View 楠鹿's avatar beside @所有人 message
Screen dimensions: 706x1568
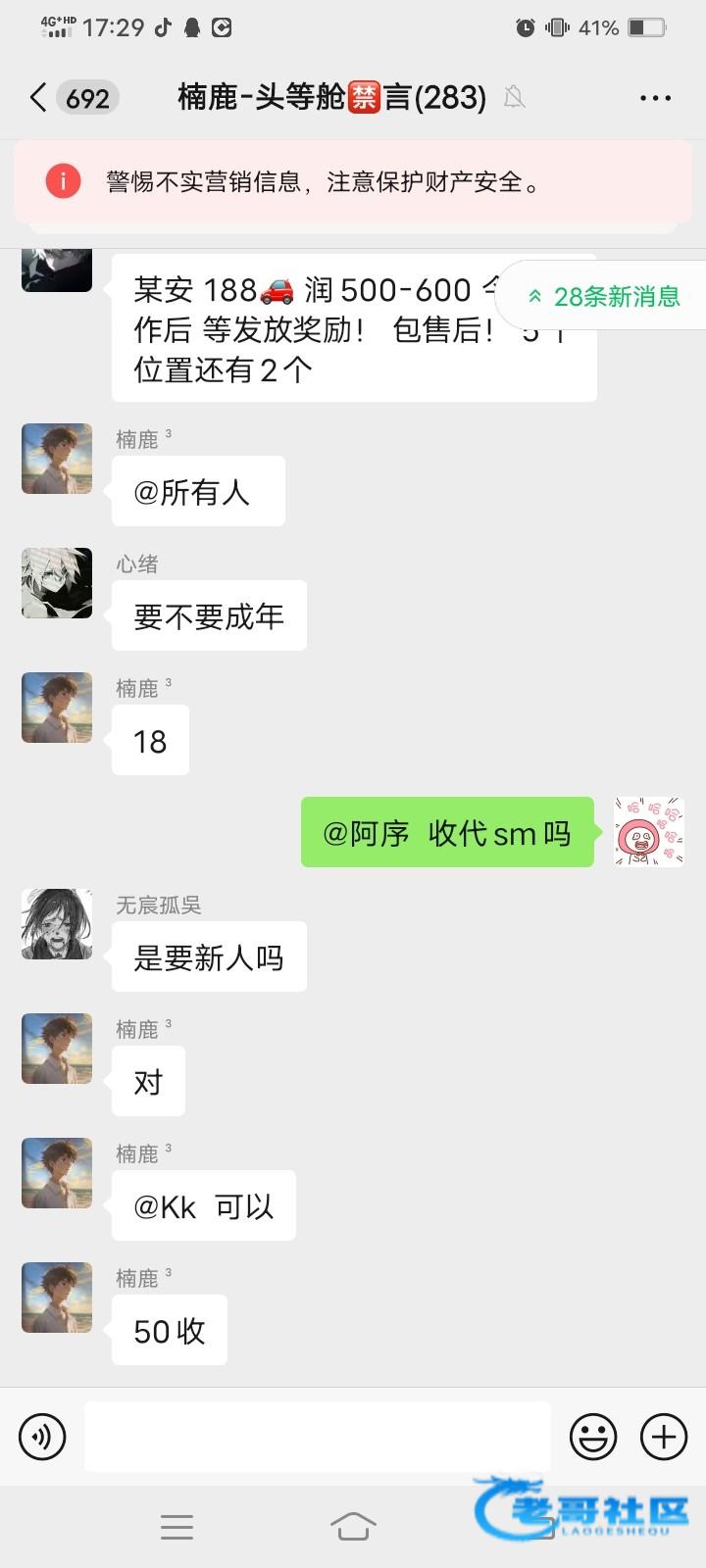pyautogui.click(x=57, y=459)
